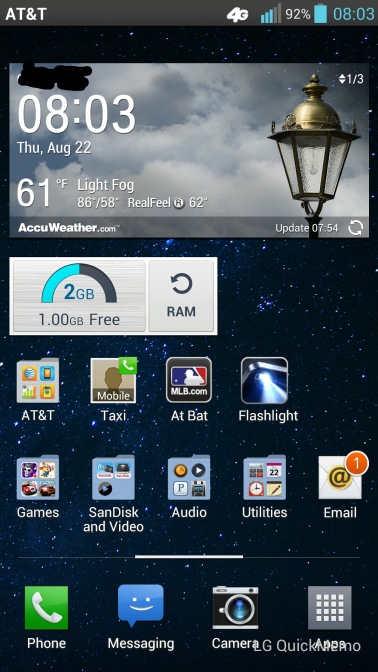Switch weather city with the 1/3 arrows
This screenshot has height=672, width=378.
coord(351,79)
